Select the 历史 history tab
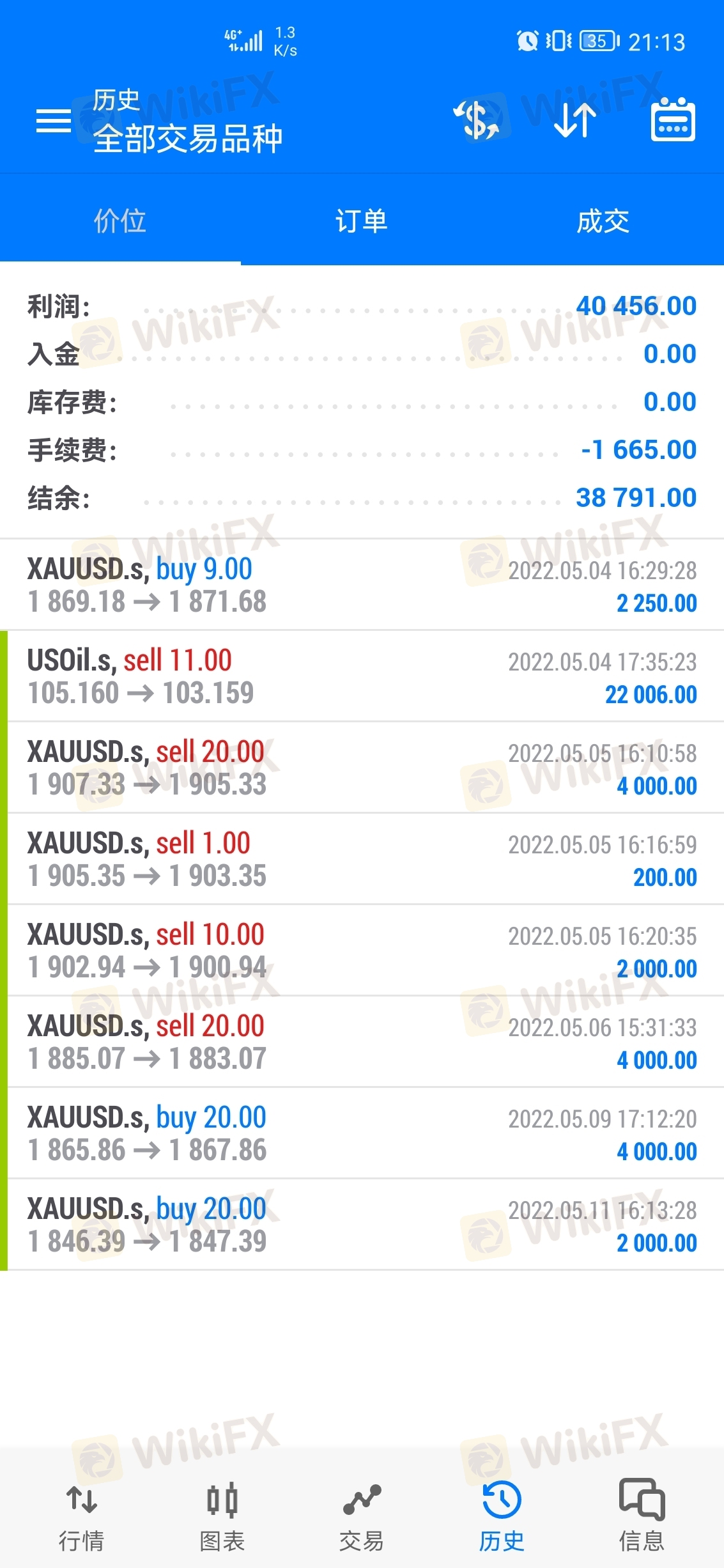Viewport: 724px width, 1568px height. pos(502,1515)
